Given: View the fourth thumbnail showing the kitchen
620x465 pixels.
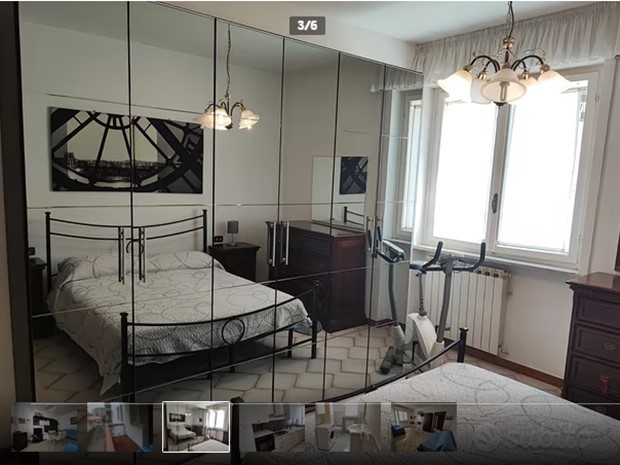Looking at the screenshot, I should coord(272,427).
